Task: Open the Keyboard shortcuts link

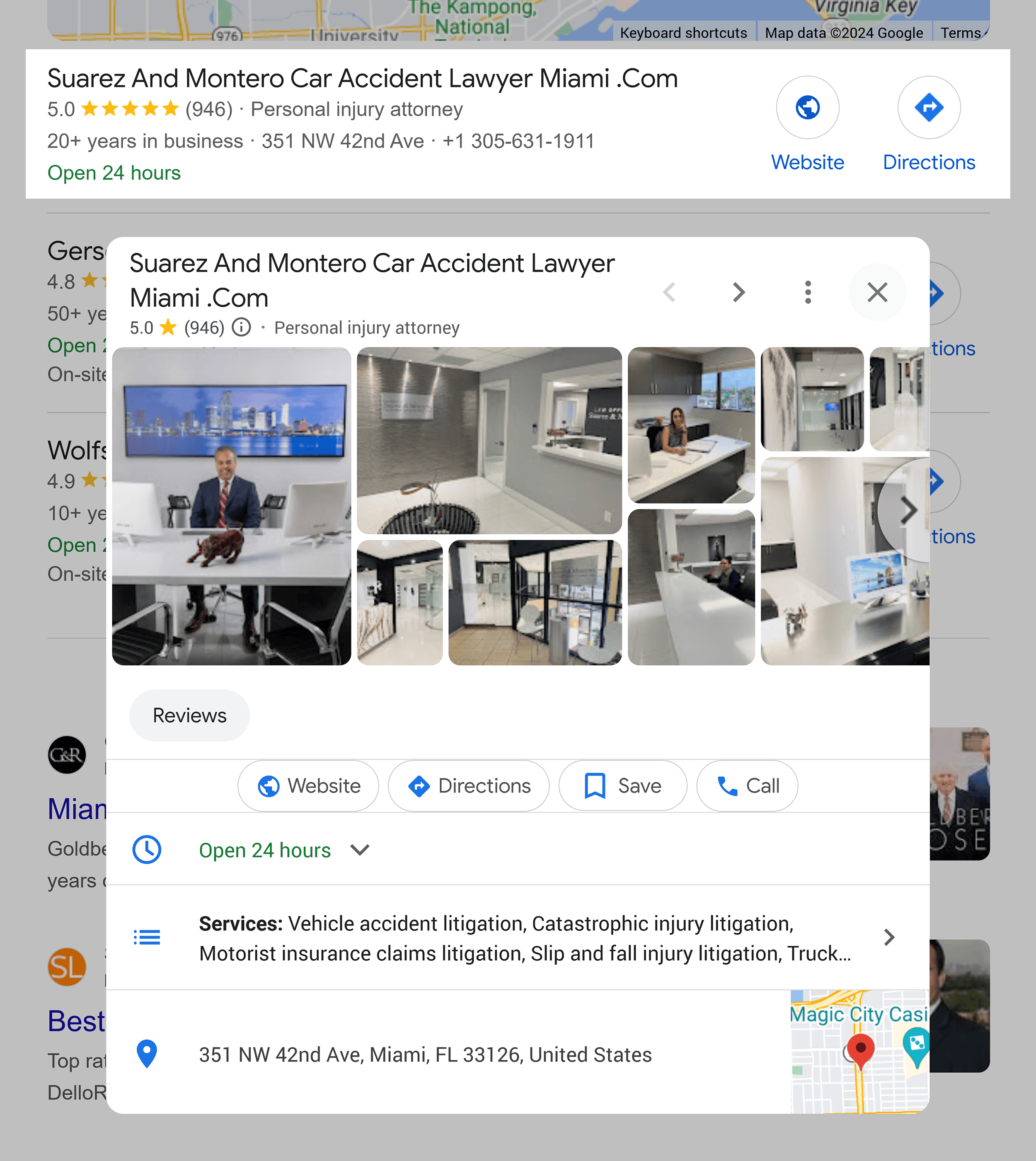Action: (684, 32)
